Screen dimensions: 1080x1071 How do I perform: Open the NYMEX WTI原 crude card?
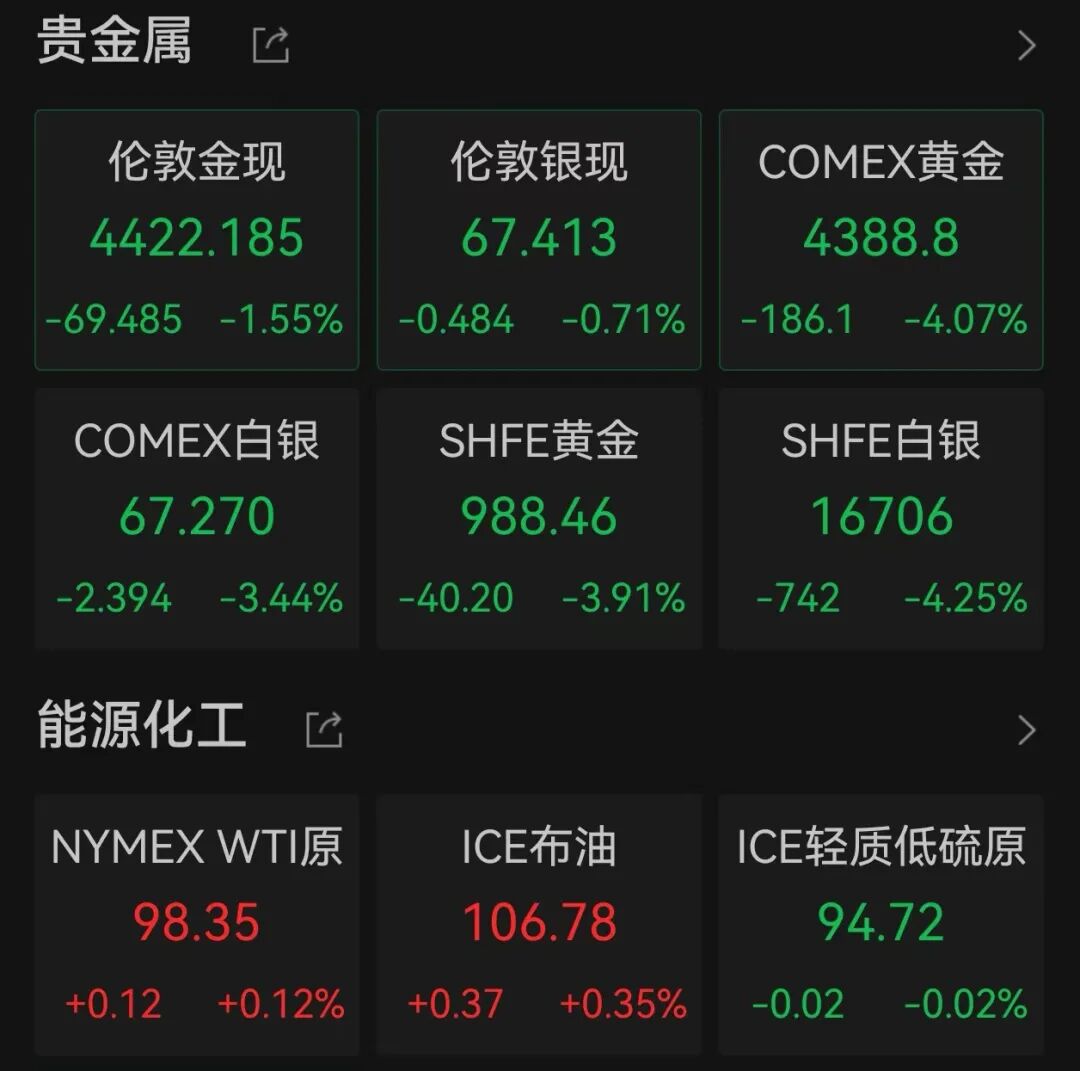point(197,924)
